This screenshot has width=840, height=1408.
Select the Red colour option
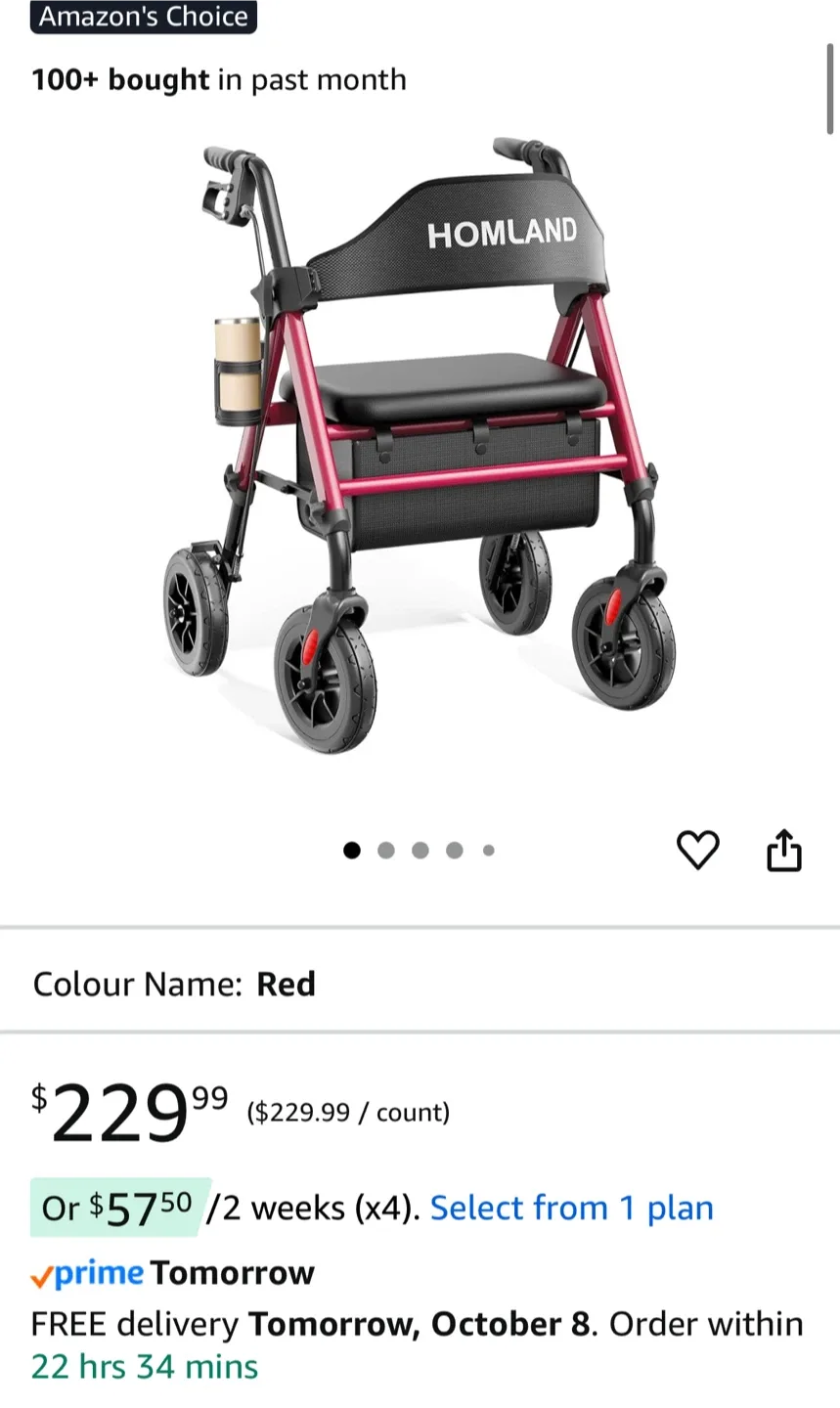287,984
